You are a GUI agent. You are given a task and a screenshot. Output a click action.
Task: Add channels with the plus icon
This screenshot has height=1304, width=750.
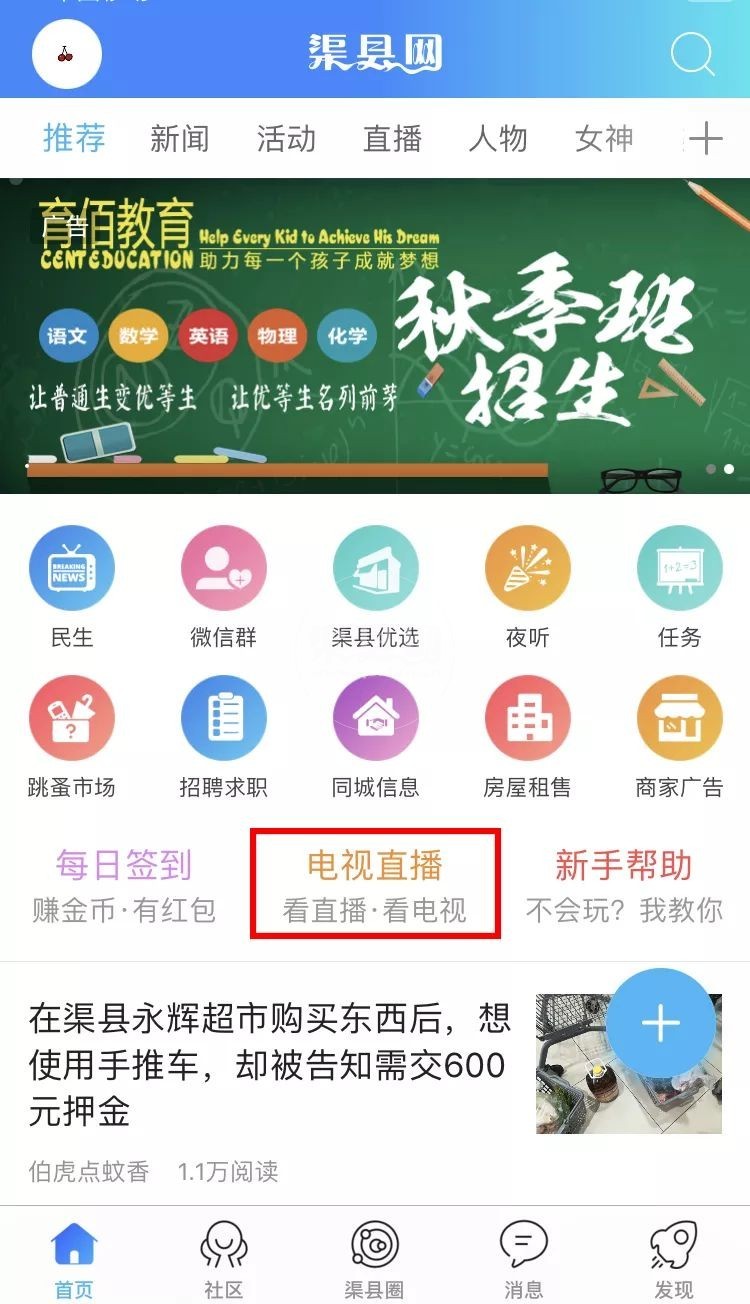706,138
